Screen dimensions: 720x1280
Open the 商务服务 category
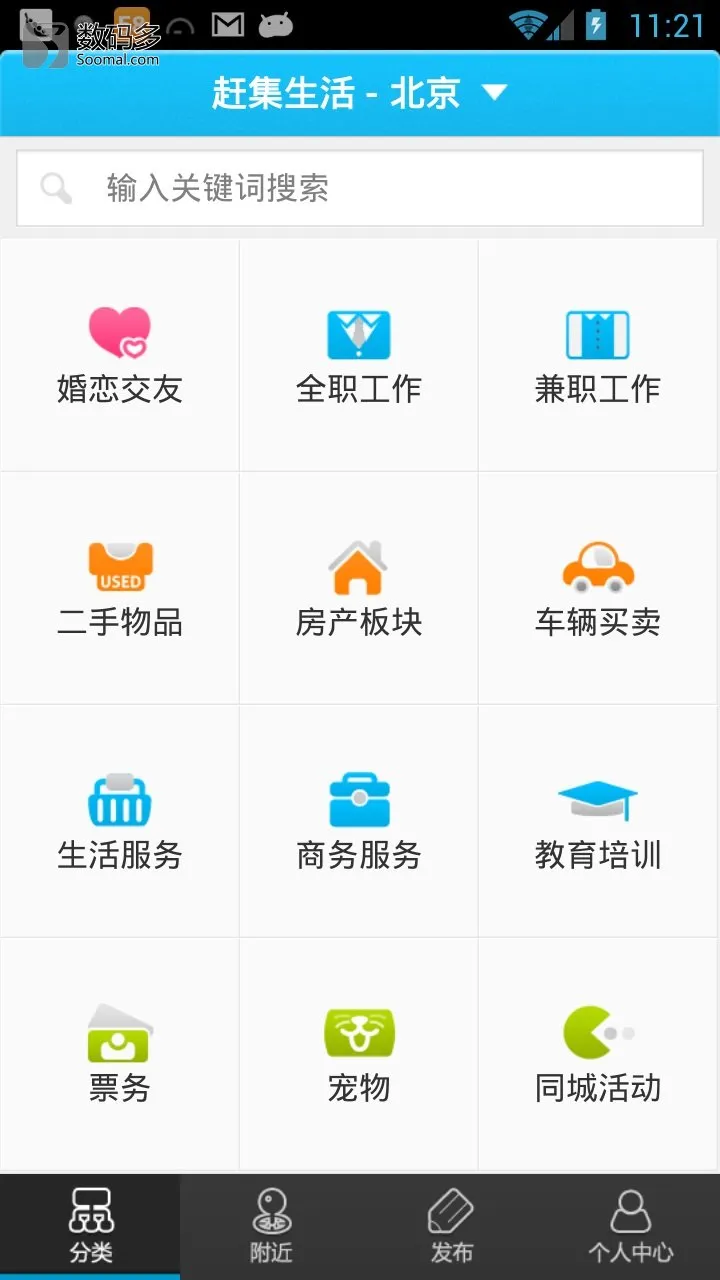tap(359, 821)
